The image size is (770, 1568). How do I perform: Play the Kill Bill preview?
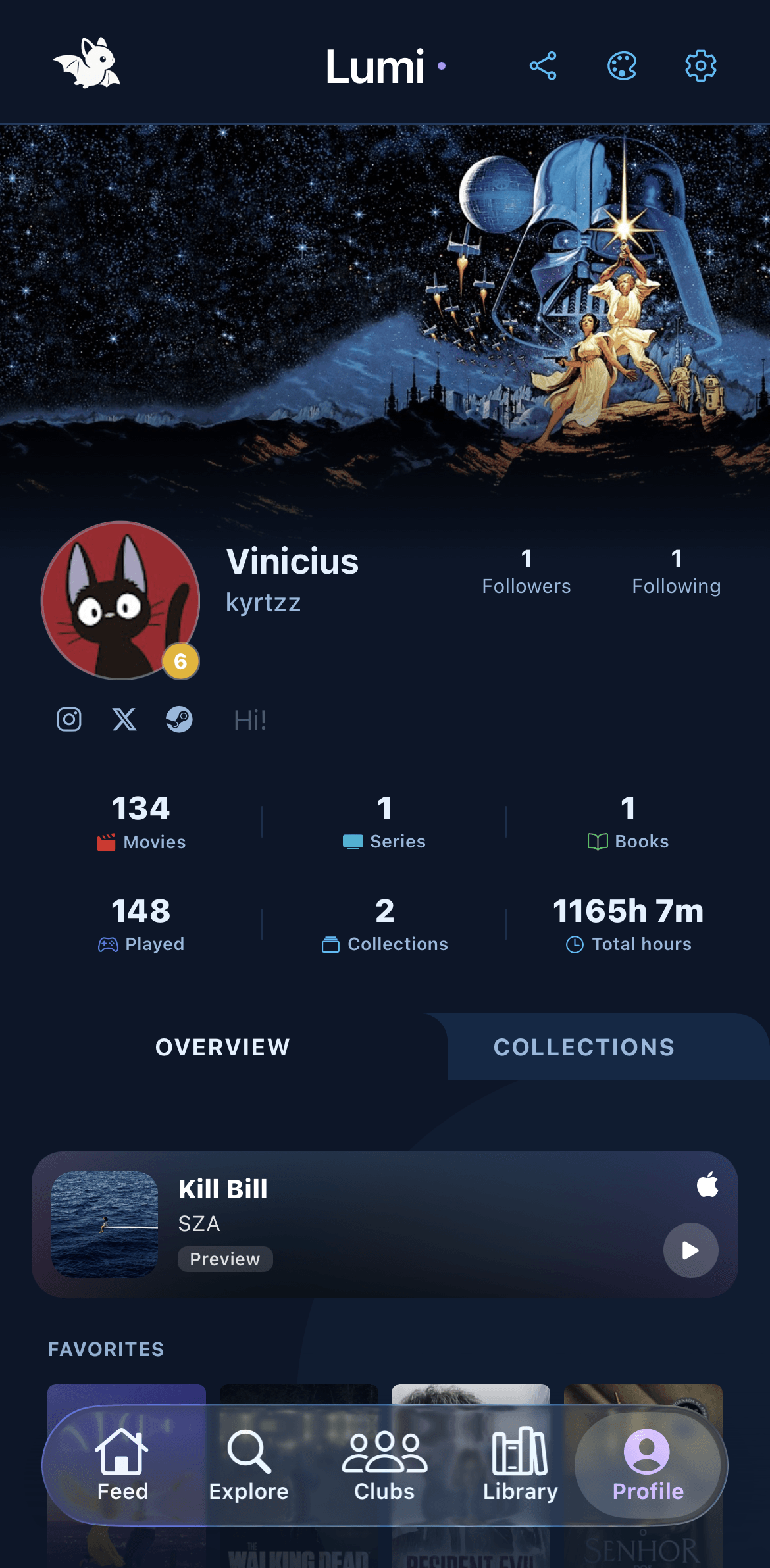click(x=690, y=1250)
